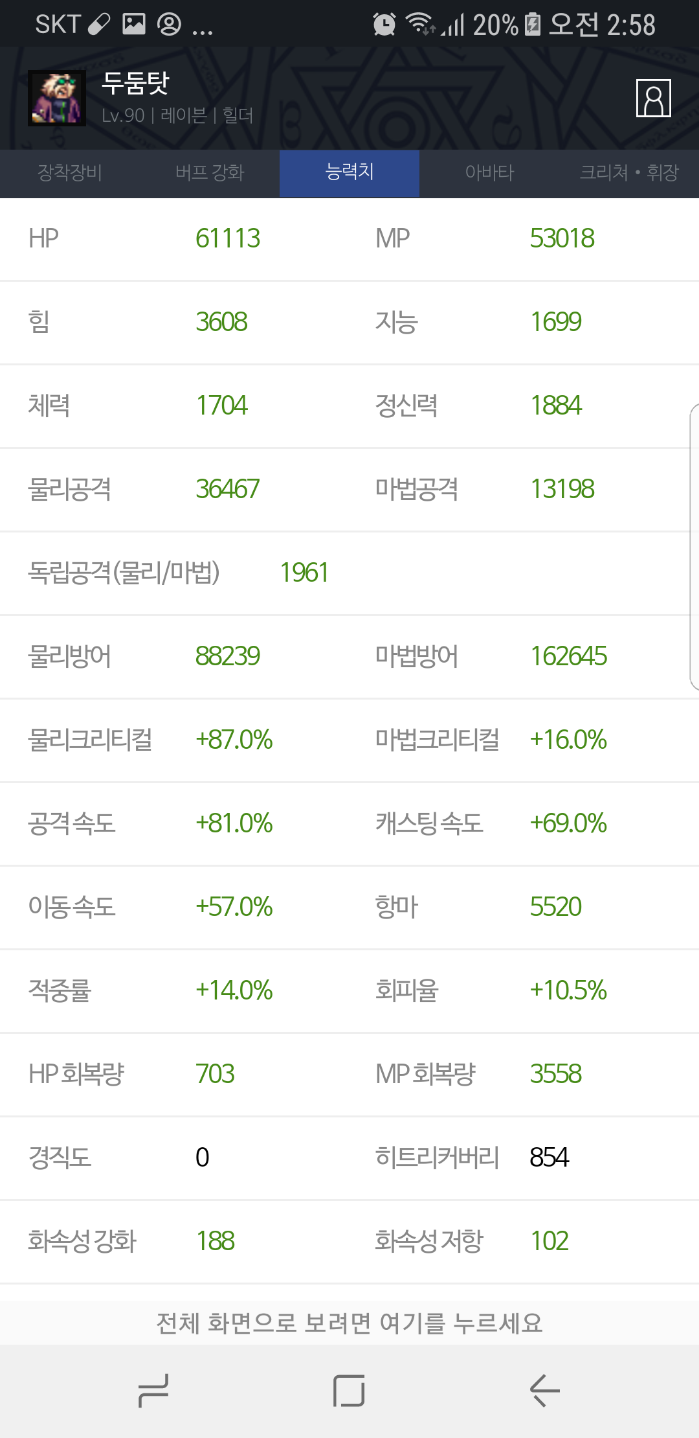
Task: Switch to the 장착장비 tab
Action: point(70,173)
